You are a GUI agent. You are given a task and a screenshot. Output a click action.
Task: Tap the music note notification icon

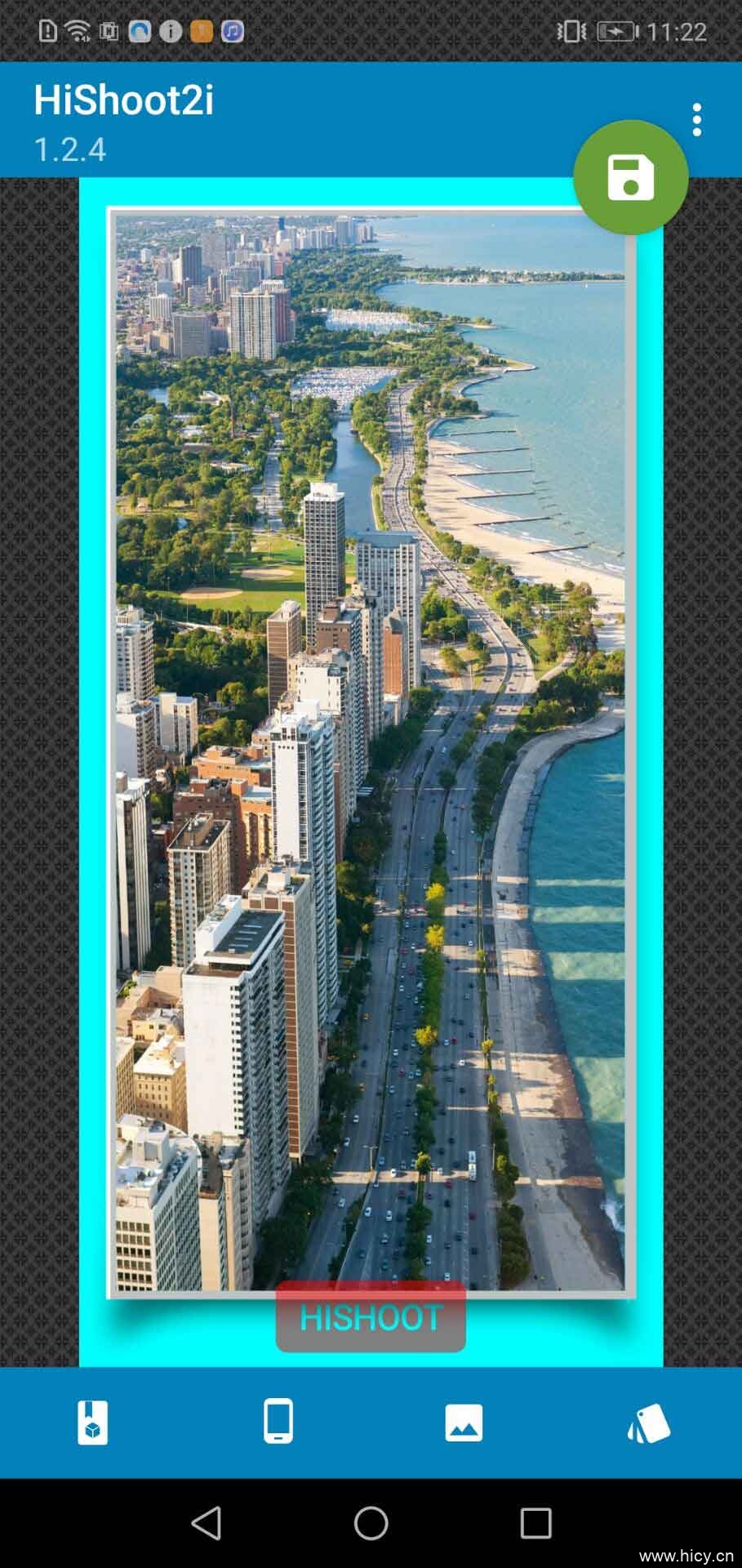[x=231, y=30]
